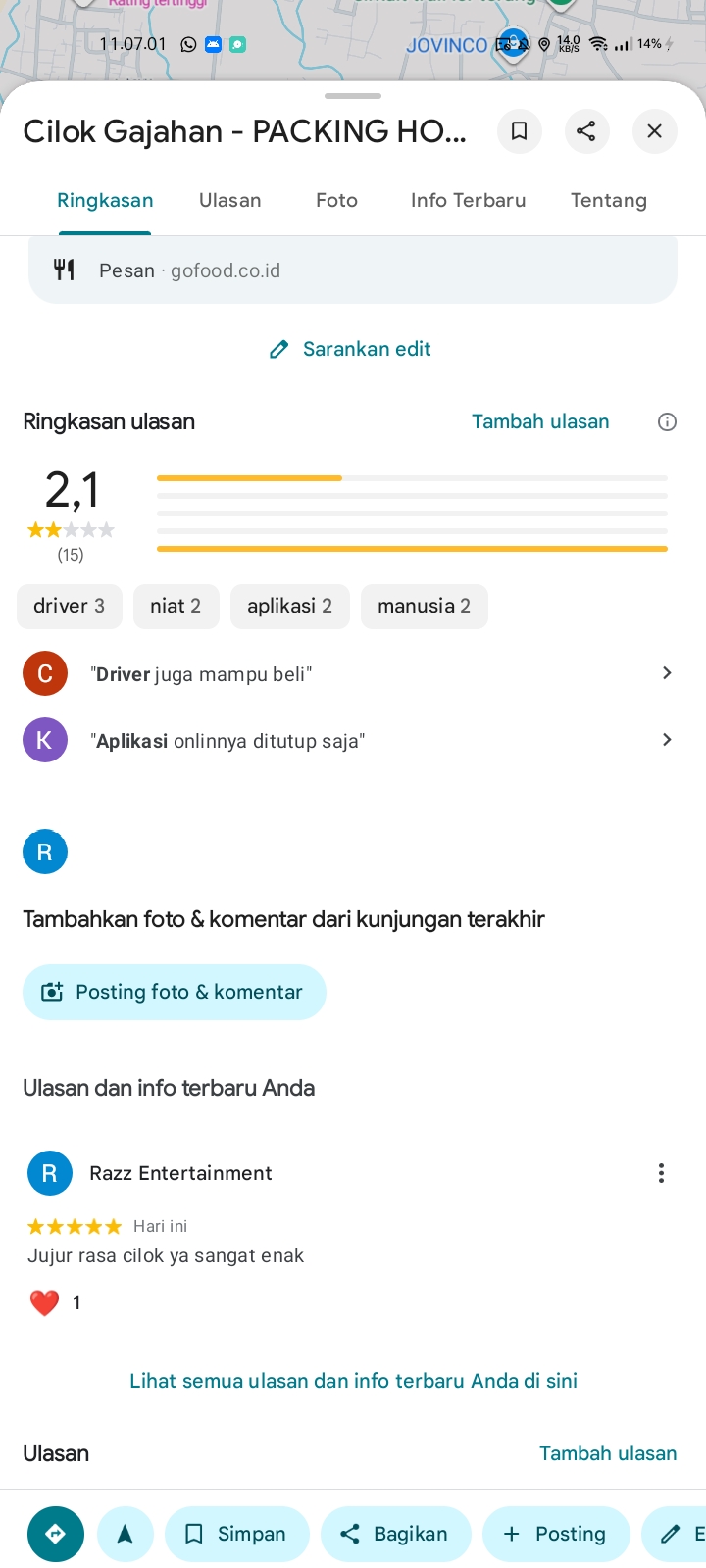Switch to the Ulasan tab
The image size is (706, 1568).
tap(230, 200)
